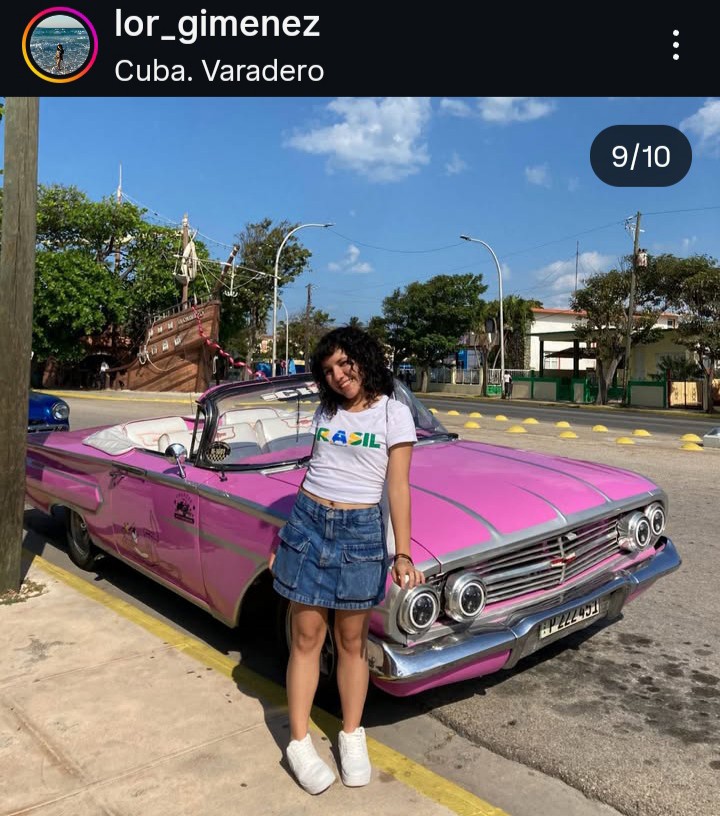Open the Cuba. Varadero location page
Image resolution: width=720 pixels, height=816 pixels.
219,70
